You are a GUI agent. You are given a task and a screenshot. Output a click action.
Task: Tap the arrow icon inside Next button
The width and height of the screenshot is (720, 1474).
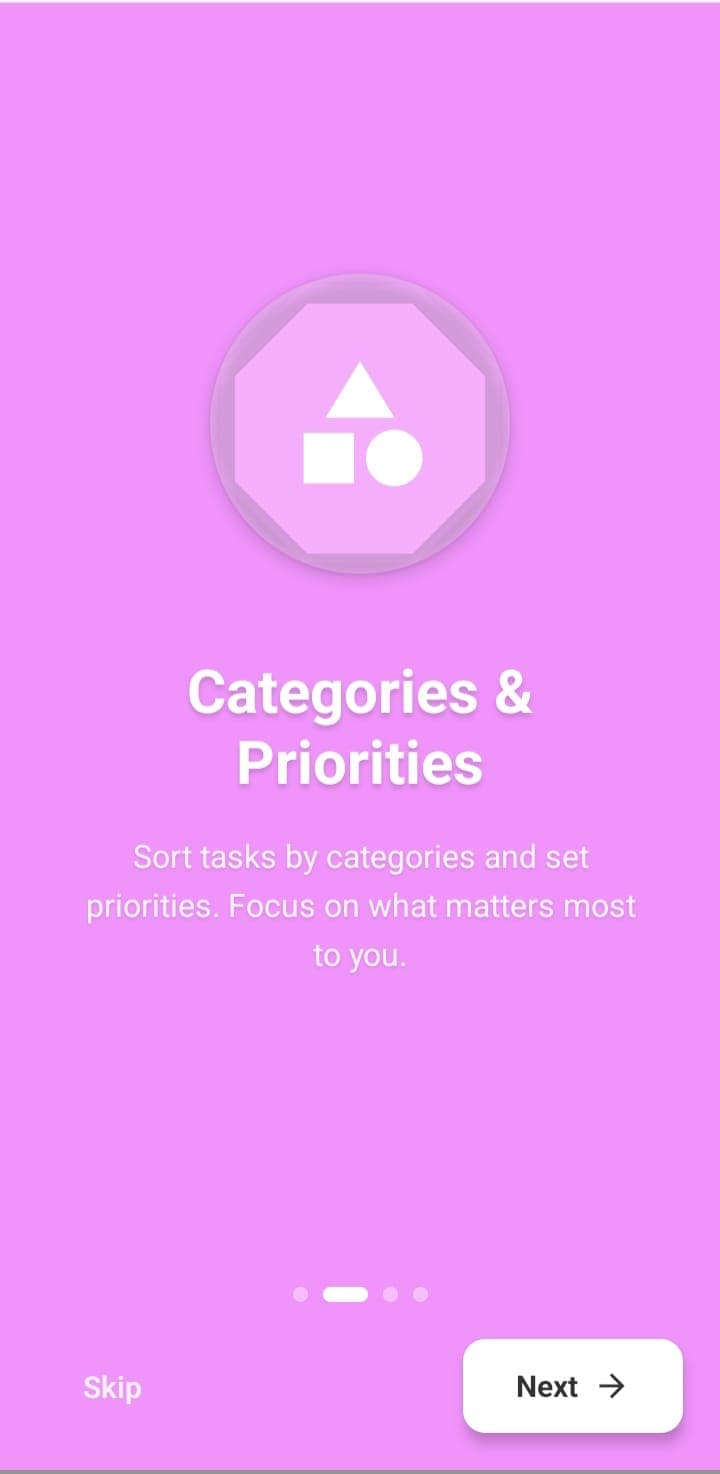[611, 1387]
